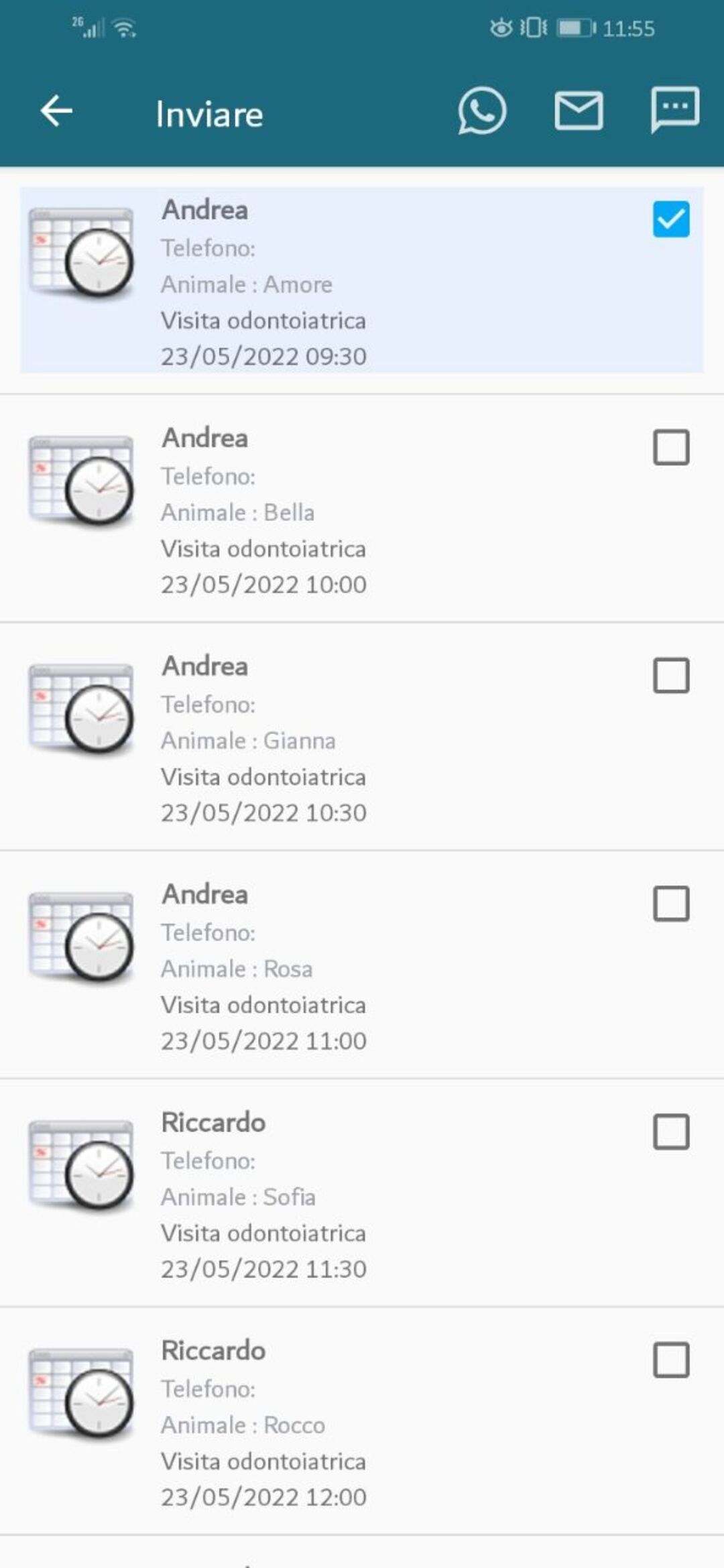Uncheck the appointment for animal Amore

coord(671,219)
